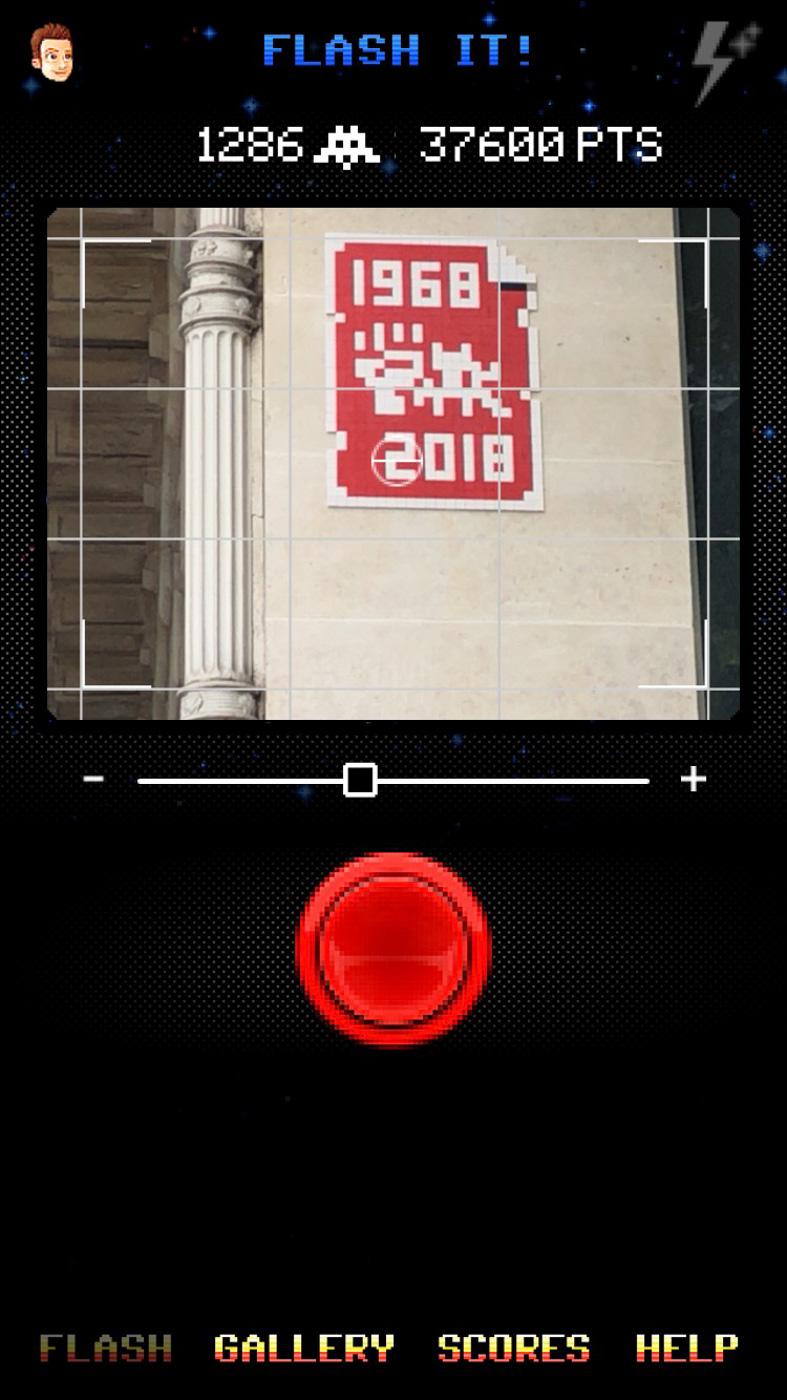This screenshot has width=787, height=1400.
Task: Zoom out with the minus sign
Action: pos(94,778)
